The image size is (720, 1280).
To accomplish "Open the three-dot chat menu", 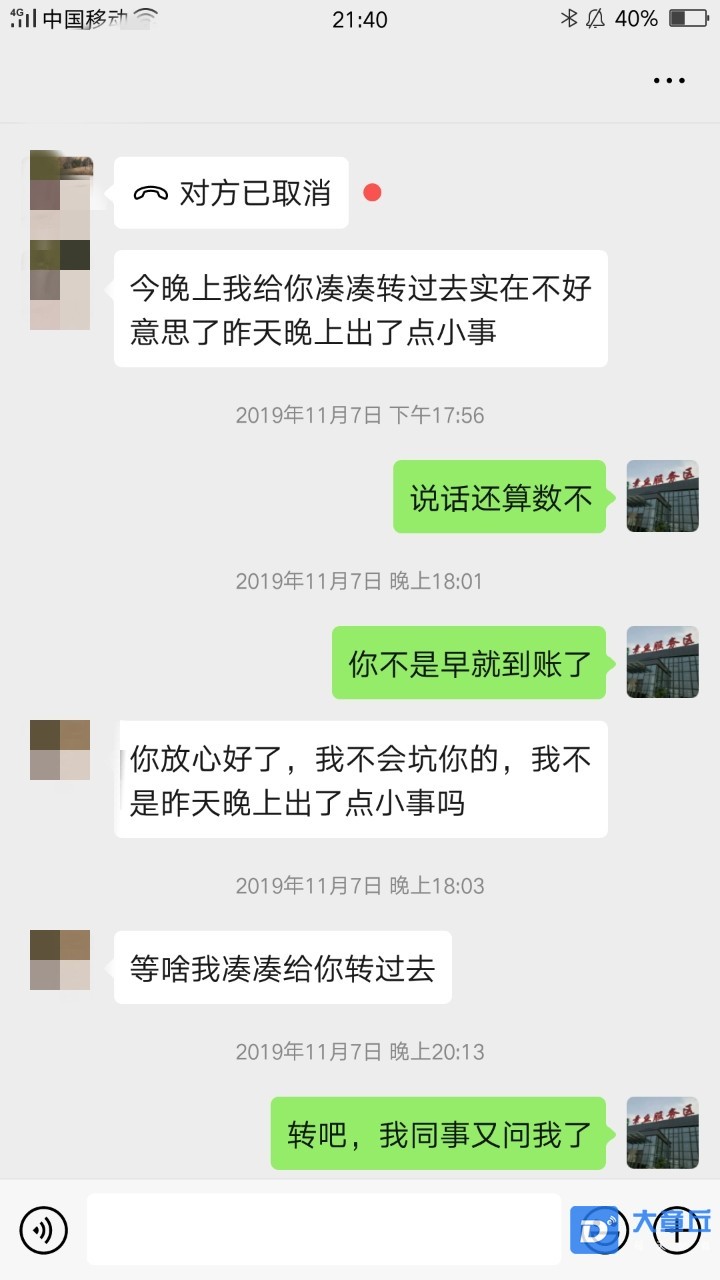I will 669,81.
